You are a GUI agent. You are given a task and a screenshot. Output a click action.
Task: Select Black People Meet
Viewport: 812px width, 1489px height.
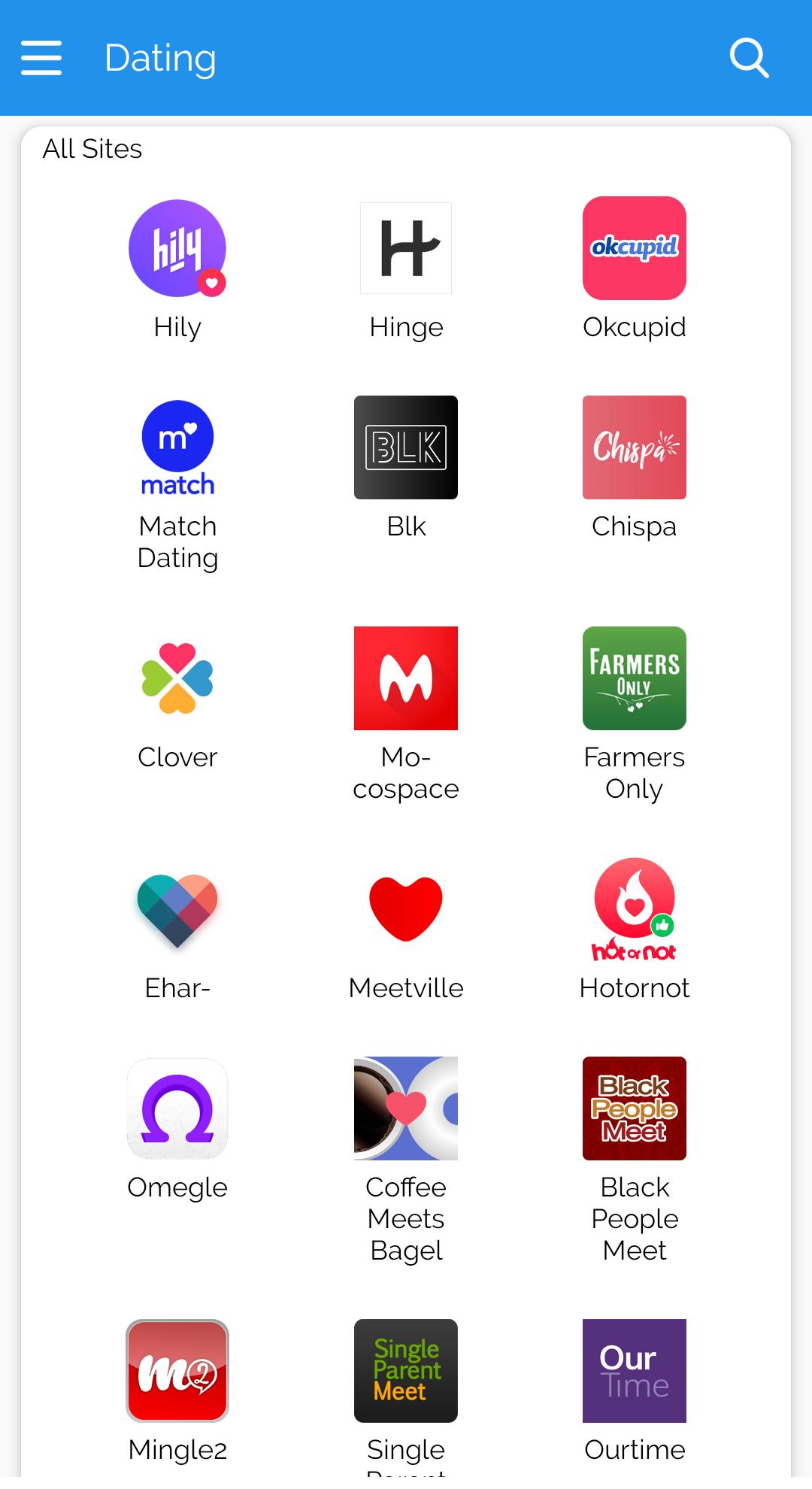(634, 1109)
